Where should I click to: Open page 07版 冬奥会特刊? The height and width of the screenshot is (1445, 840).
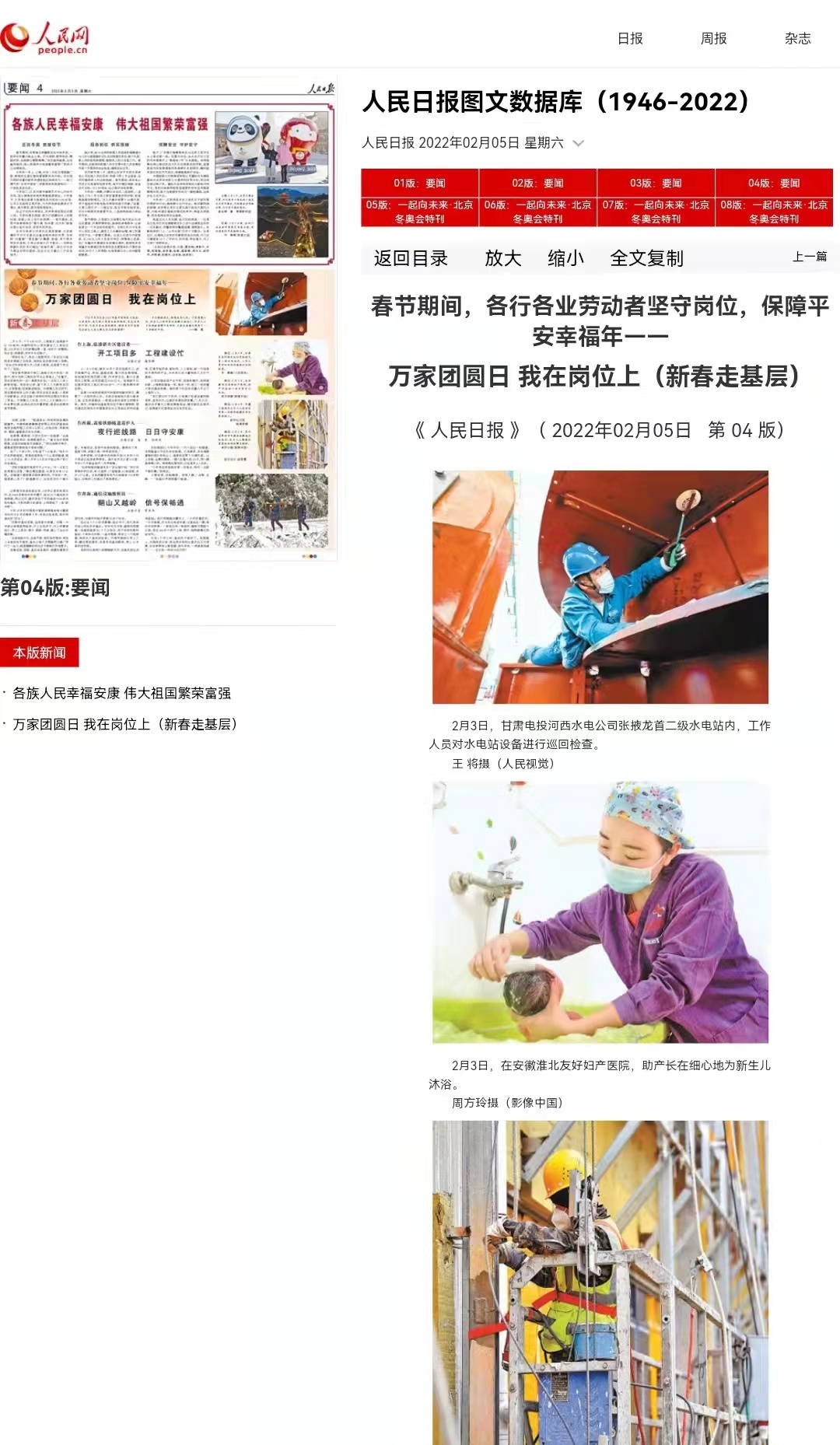click(656, 212)
